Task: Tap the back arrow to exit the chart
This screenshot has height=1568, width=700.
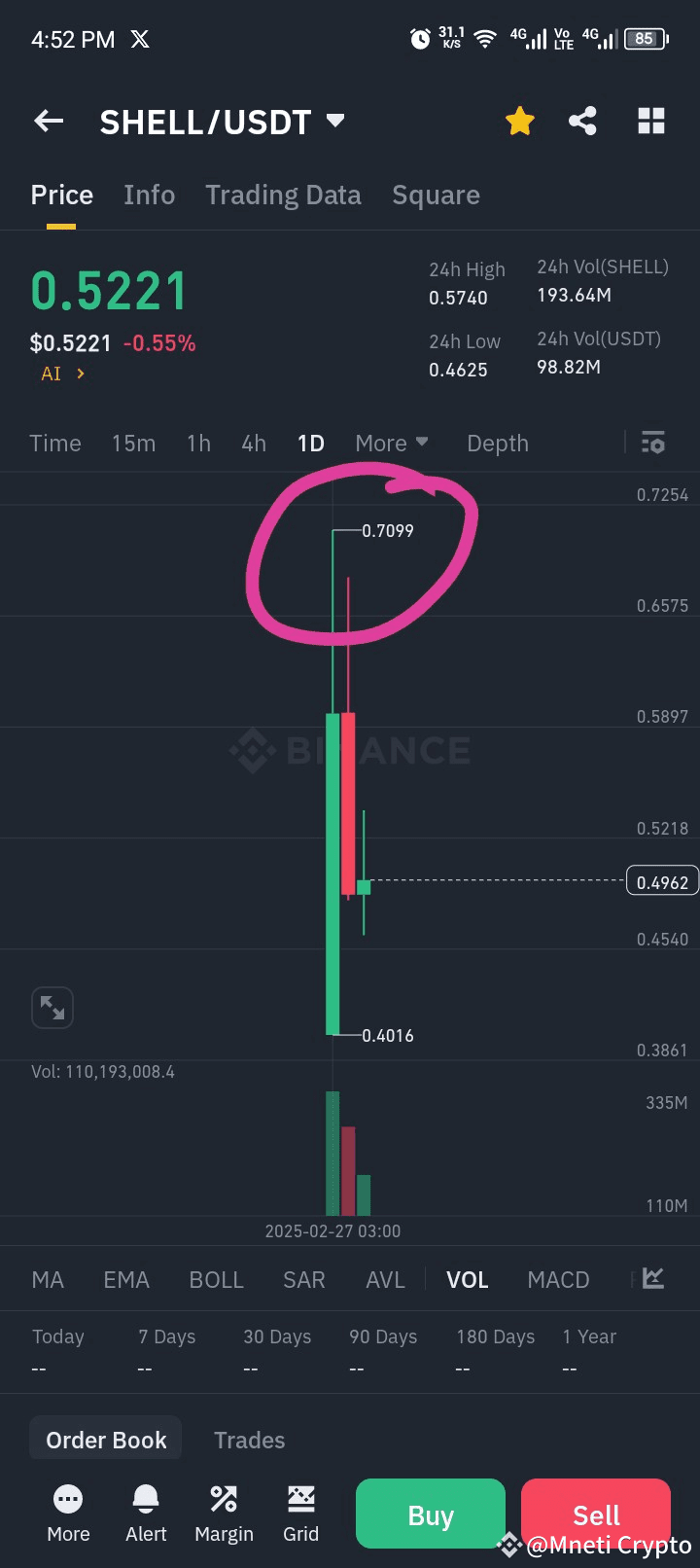Action: point(49,121)
